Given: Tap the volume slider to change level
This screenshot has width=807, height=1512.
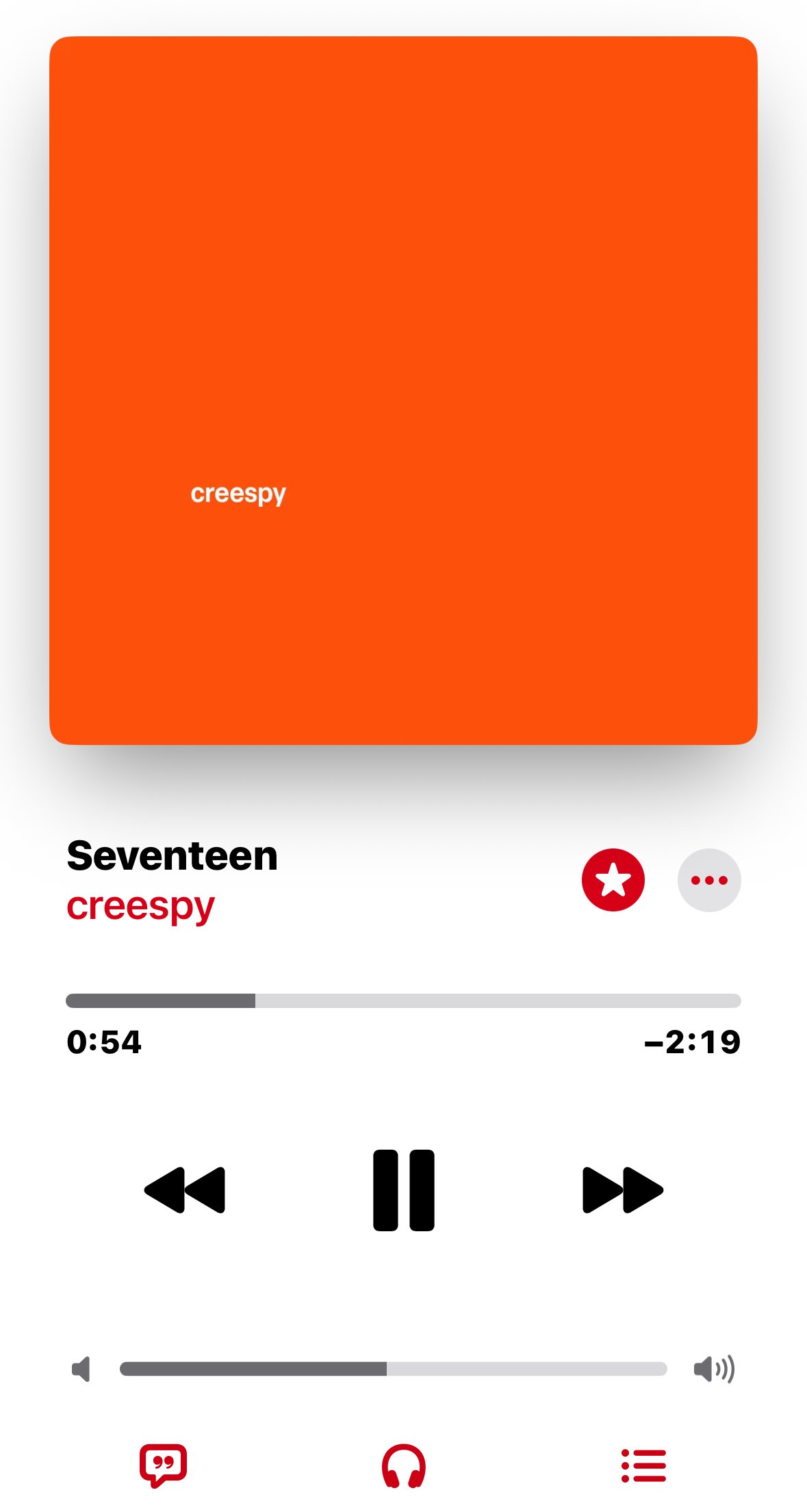Looking at the screenshot, I should [394, 1369].
